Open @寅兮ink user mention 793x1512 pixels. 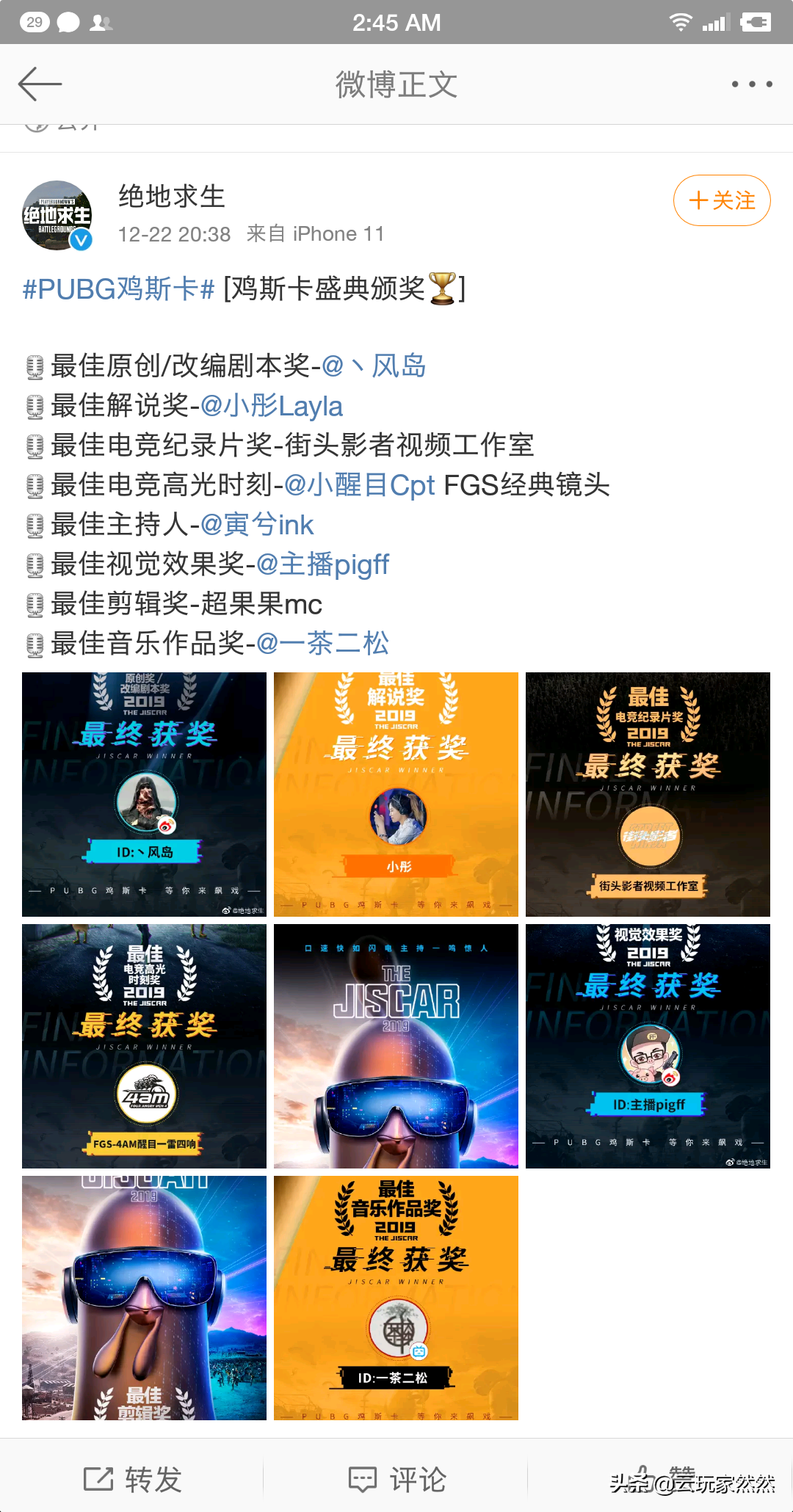click(x=257, y=524)
